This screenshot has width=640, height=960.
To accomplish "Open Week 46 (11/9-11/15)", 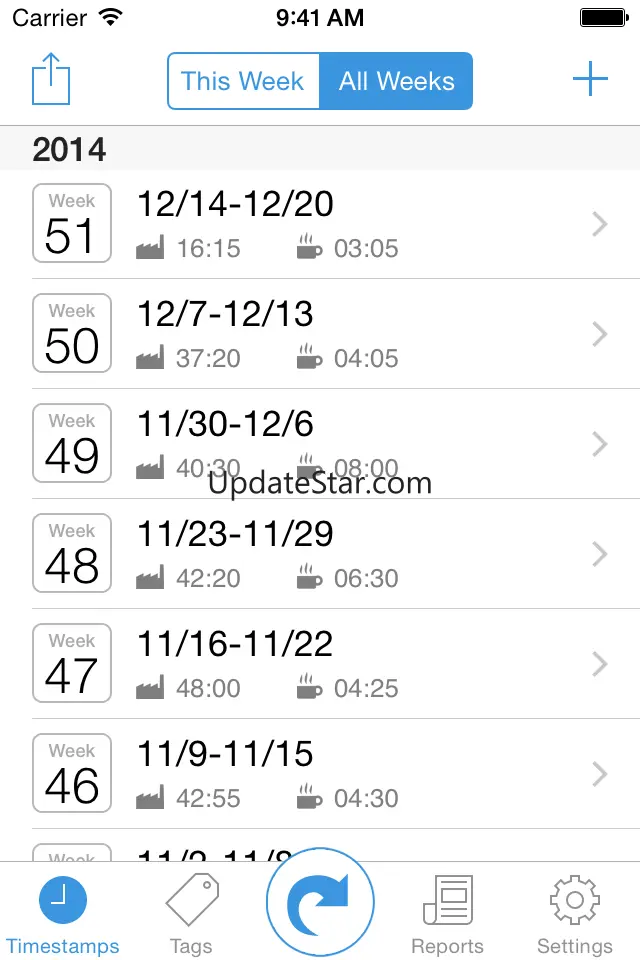I will point(320,774).
